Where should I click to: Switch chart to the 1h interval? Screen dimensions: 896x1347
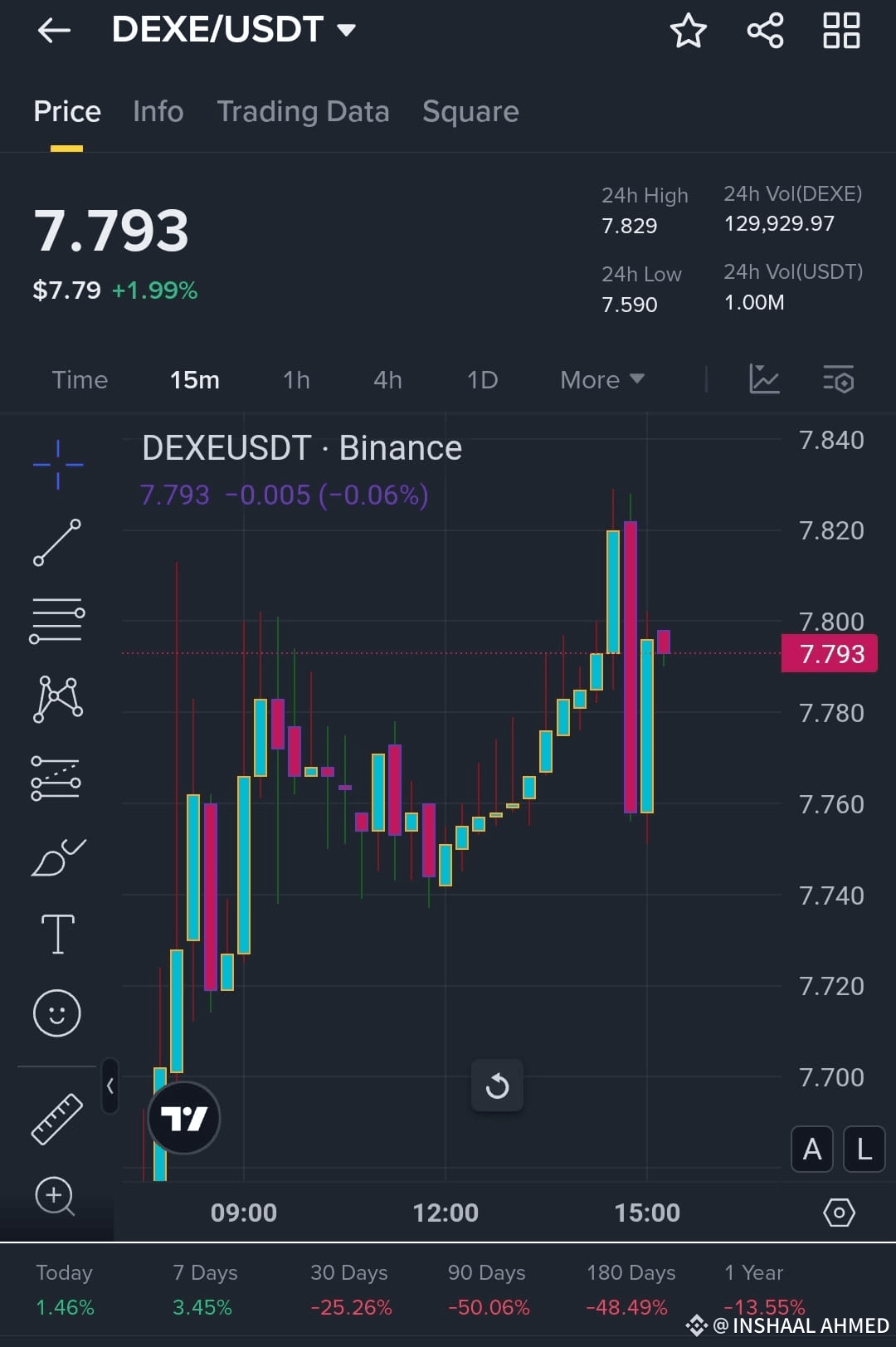point(296,379)
